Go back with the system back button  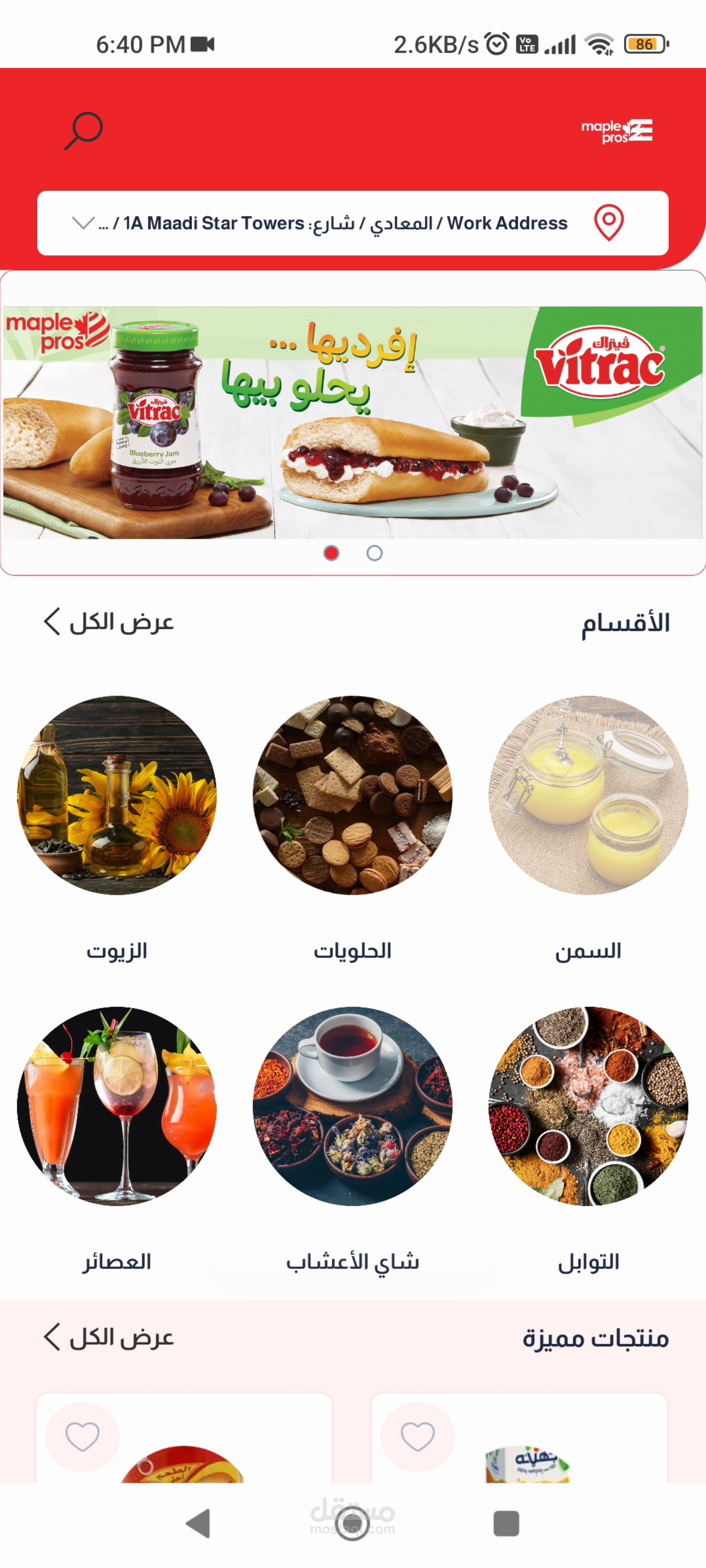click(x=199, y=1523)
